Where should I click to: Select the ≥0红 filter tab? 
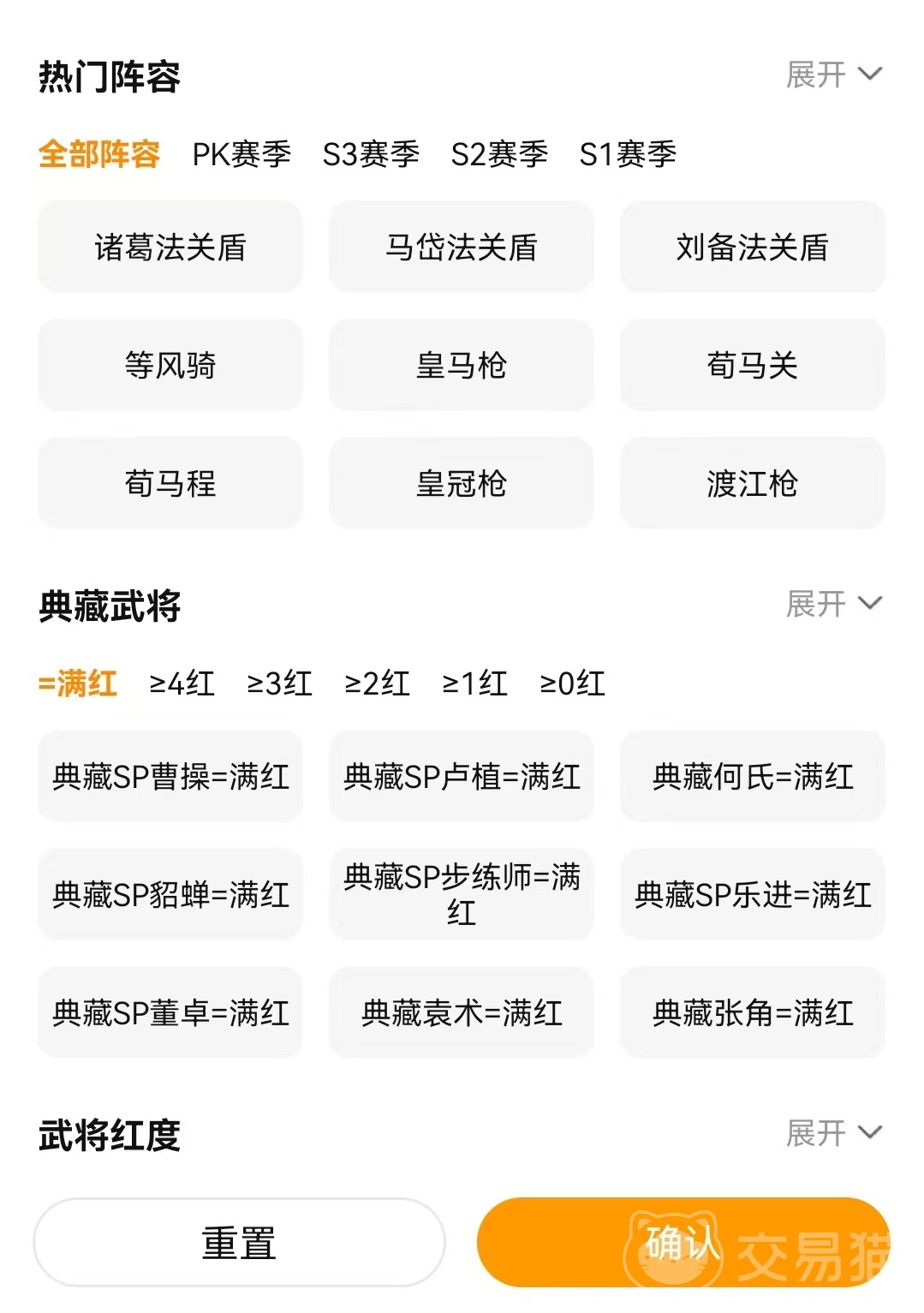click(572, 683)
